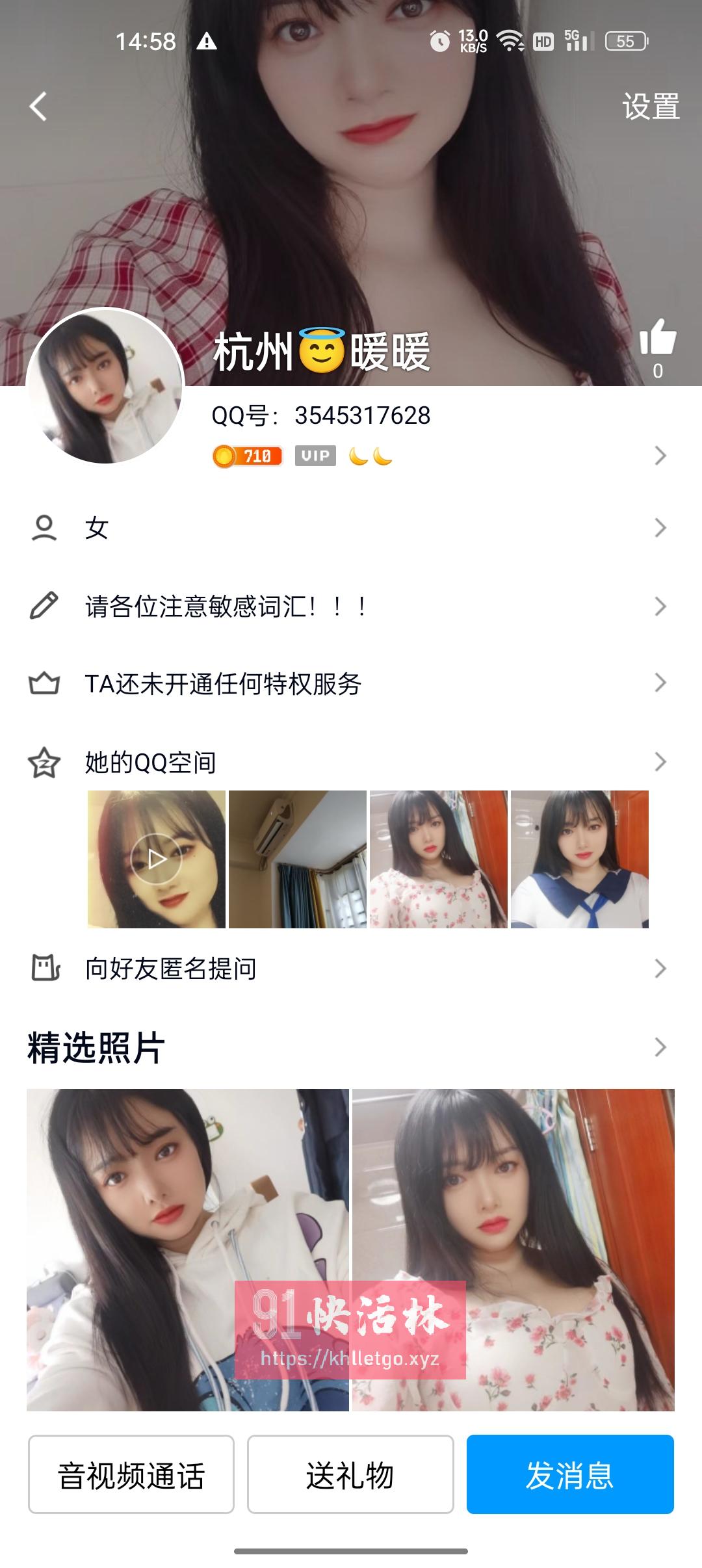The image size is (702, 1568).
Task: Tap the HD indicator in status bar
Action: (x=543, y=43)
